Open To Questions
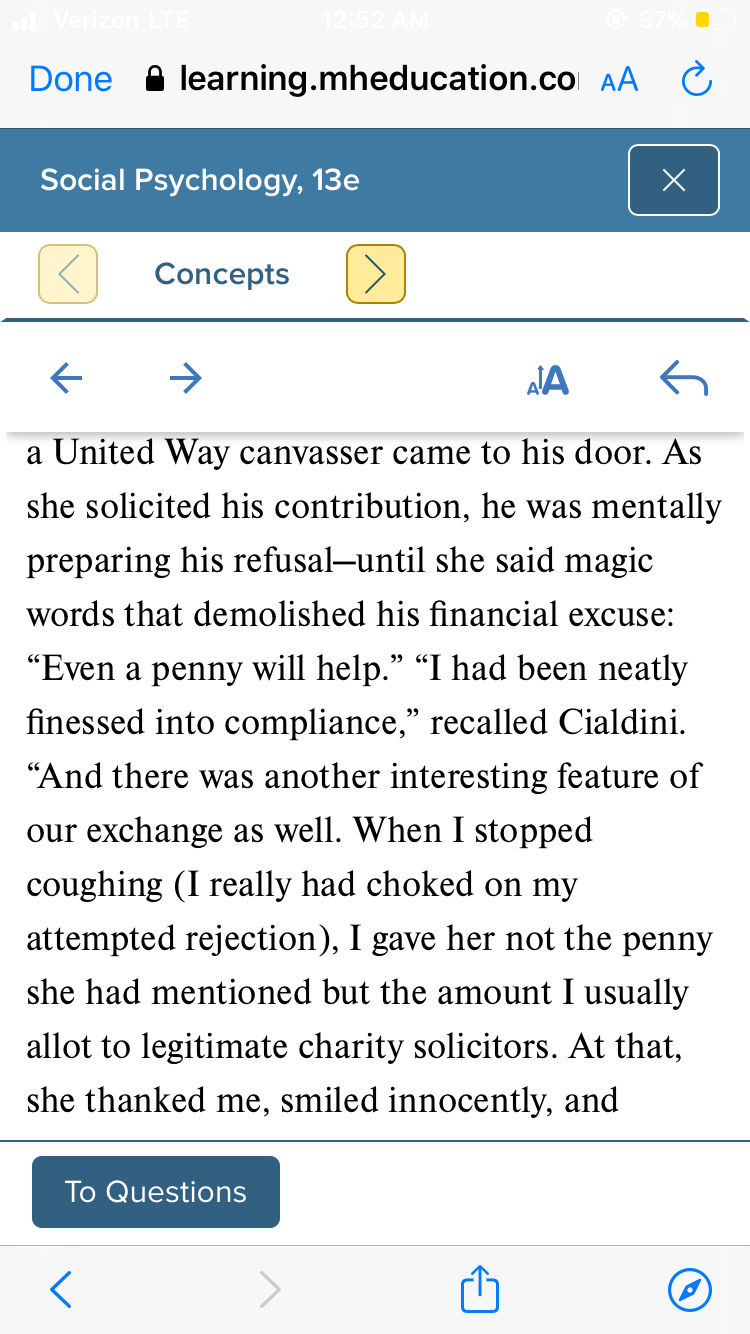The height and width of the screenshot is (1334, 750). 156,1191
